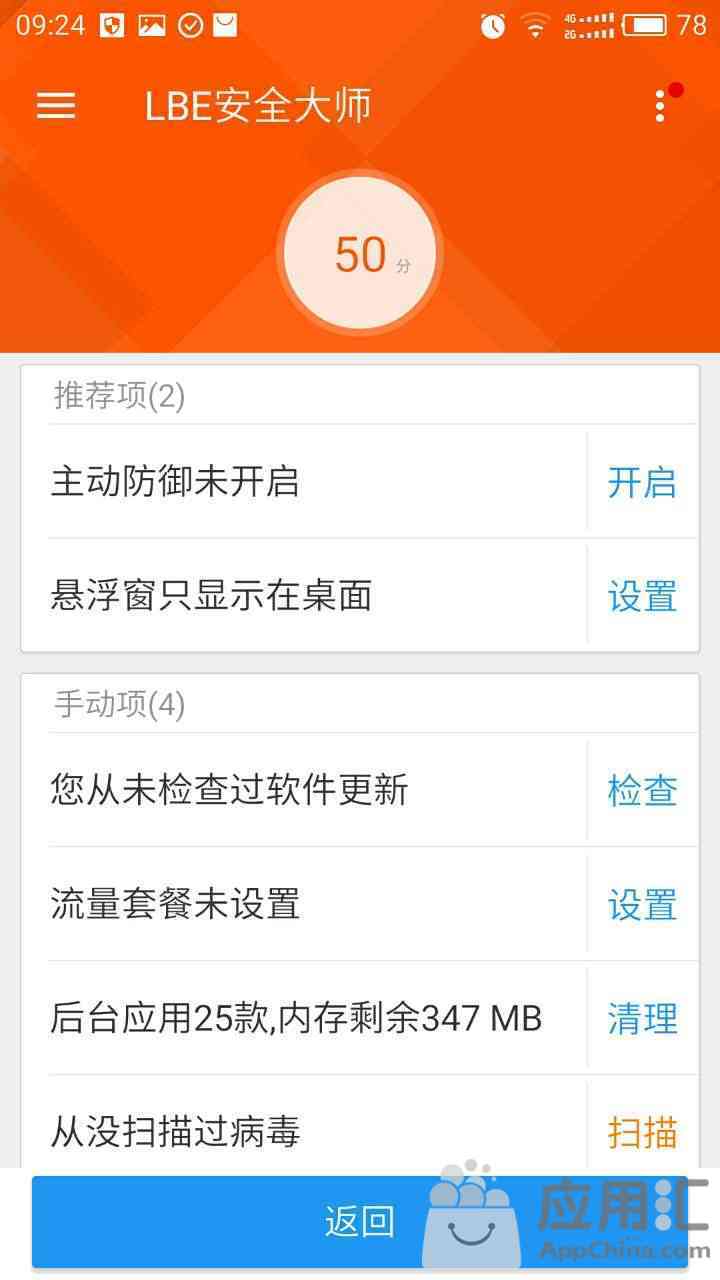Viewport: 720px width, 1280px height.
Task: Open the three-dot overflow menu
Action: 661,105
